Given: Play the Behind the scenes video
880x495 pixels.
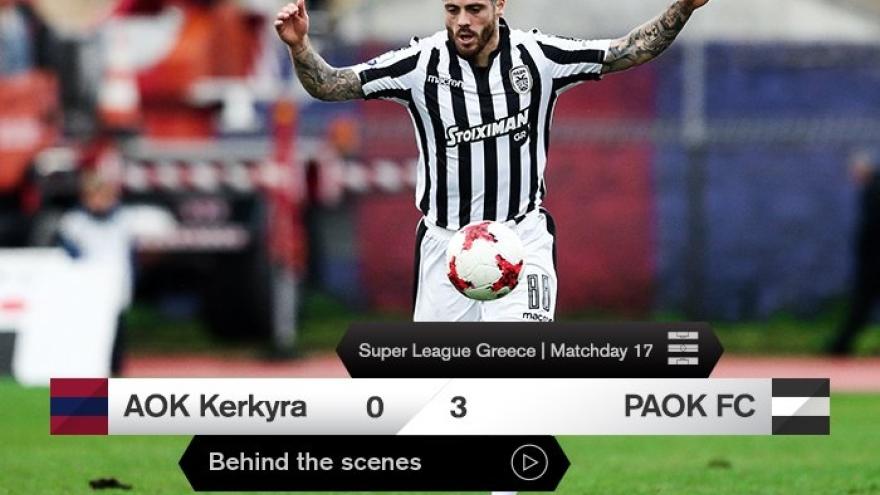Looking at the screenshot, I should [x=529, y=462].
